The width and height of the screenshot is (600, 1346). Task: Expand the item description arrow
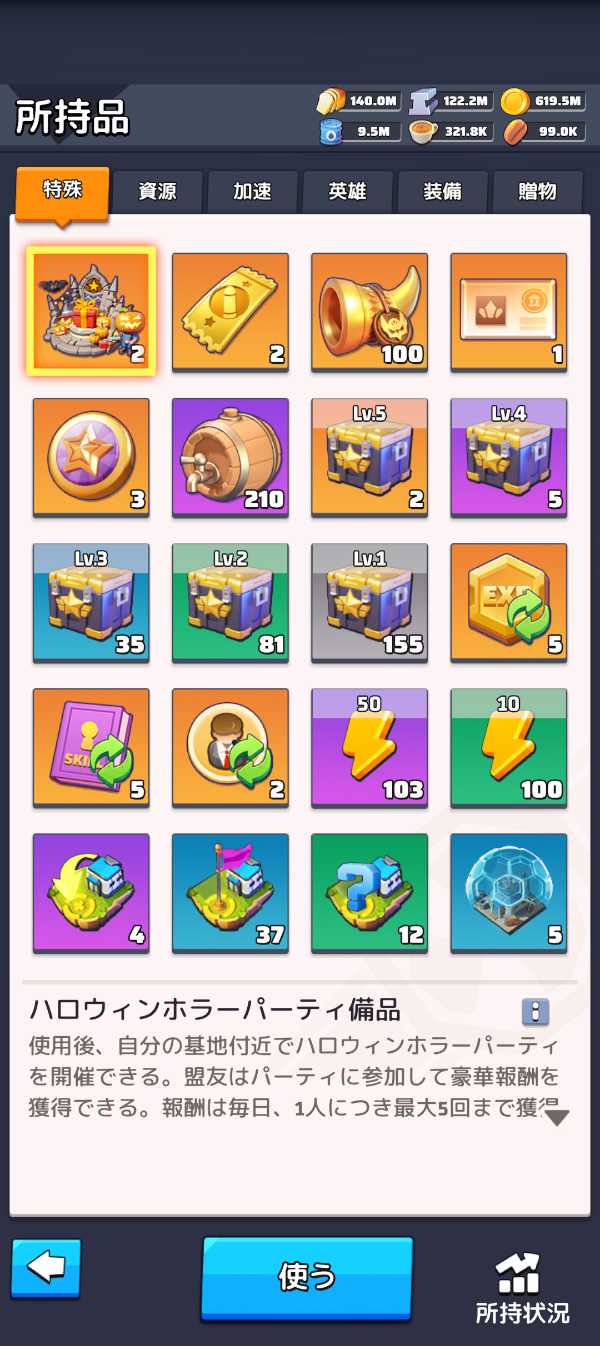click(557, 1118)
